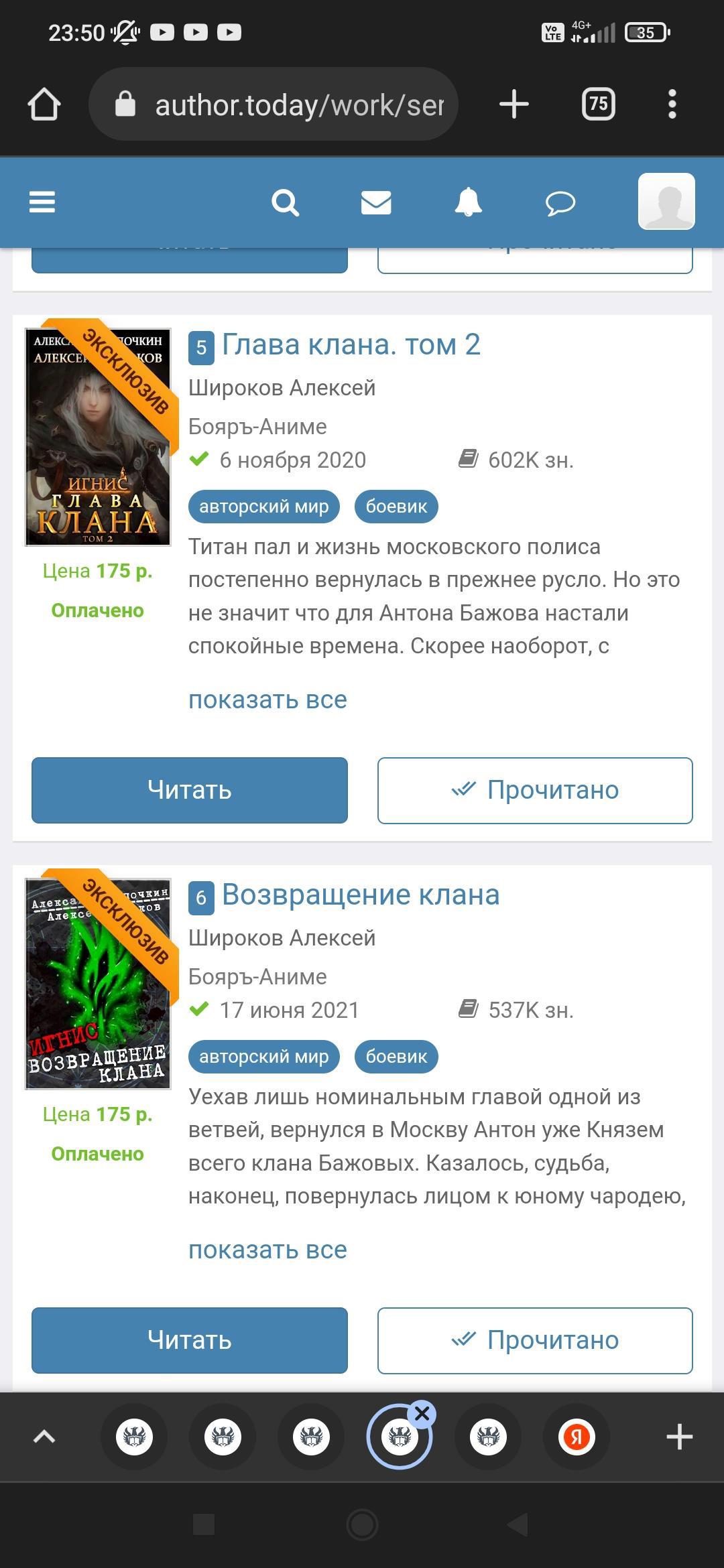Viewport: 724px width, 1568px height.
Task: Open the user profile avatar
Action: coord(666,201)
